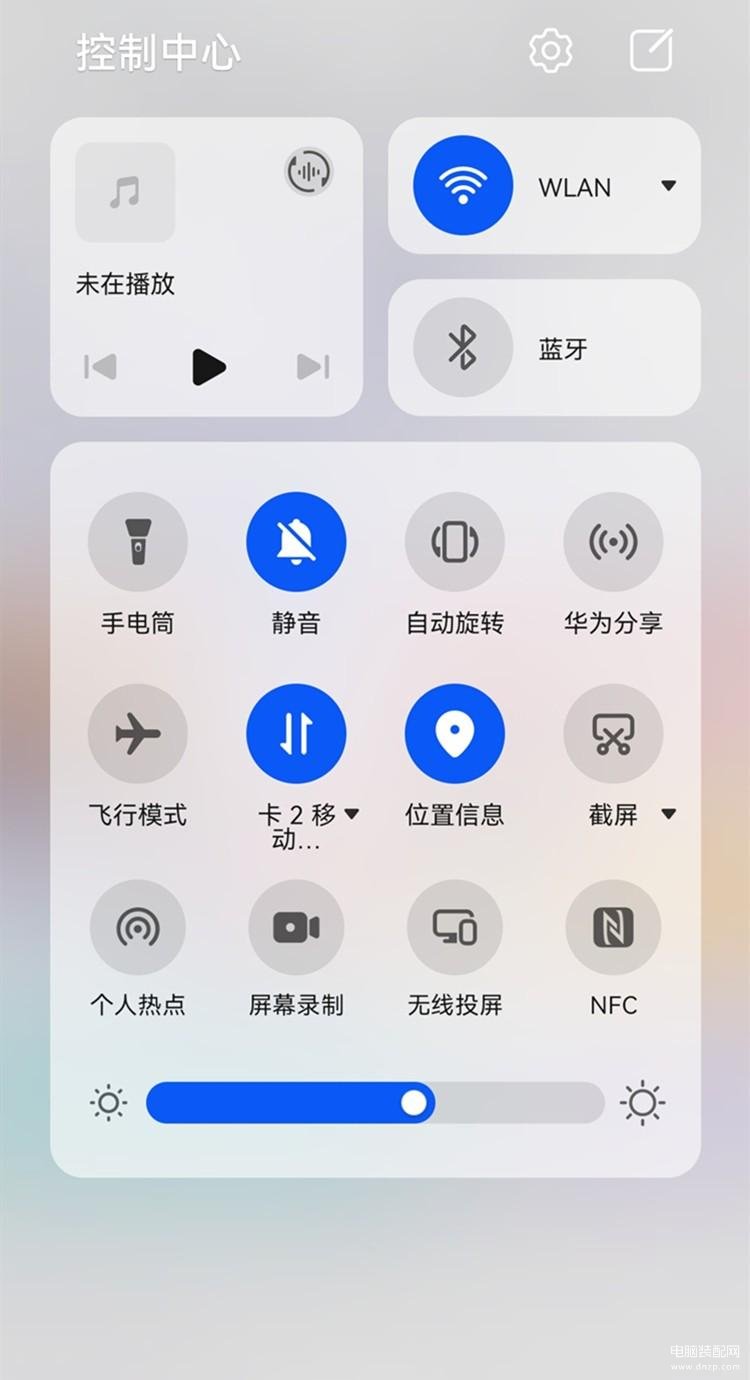Enable airplane mode (飞行模式)

(x=138, y=734)
